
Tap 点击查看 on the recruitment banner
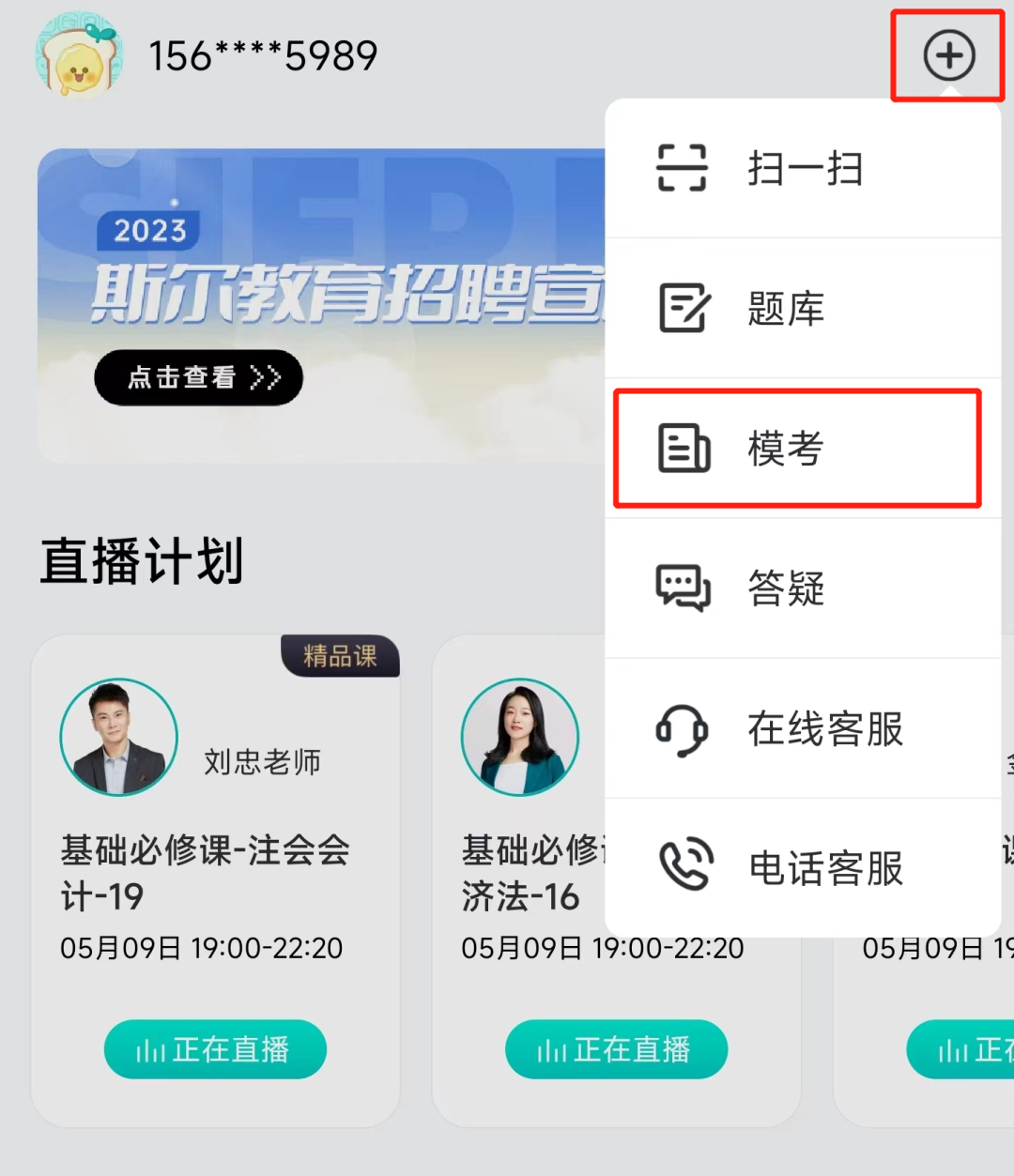199,377
